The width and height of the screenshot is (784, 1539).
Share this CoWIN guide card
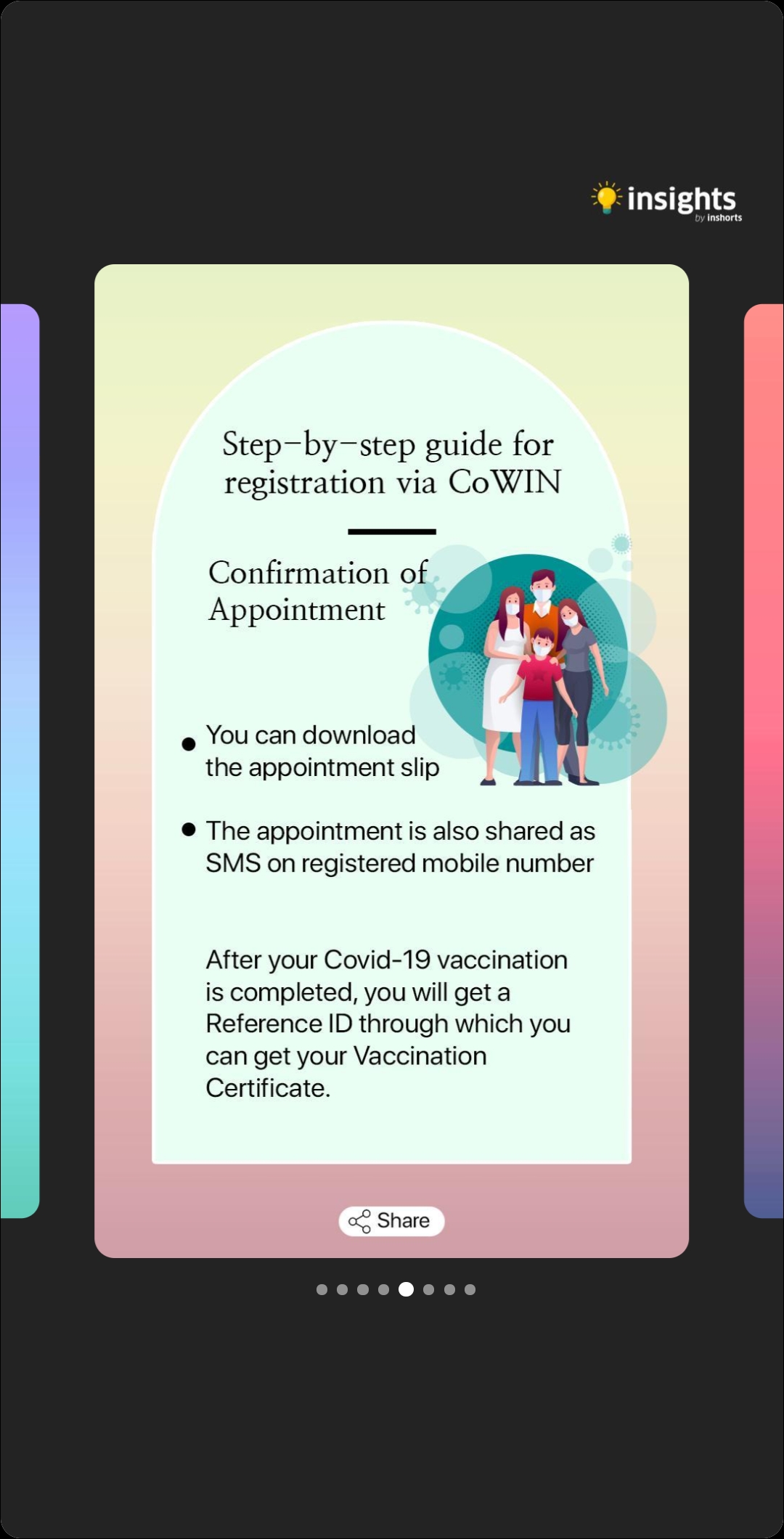pos(391,1220)
